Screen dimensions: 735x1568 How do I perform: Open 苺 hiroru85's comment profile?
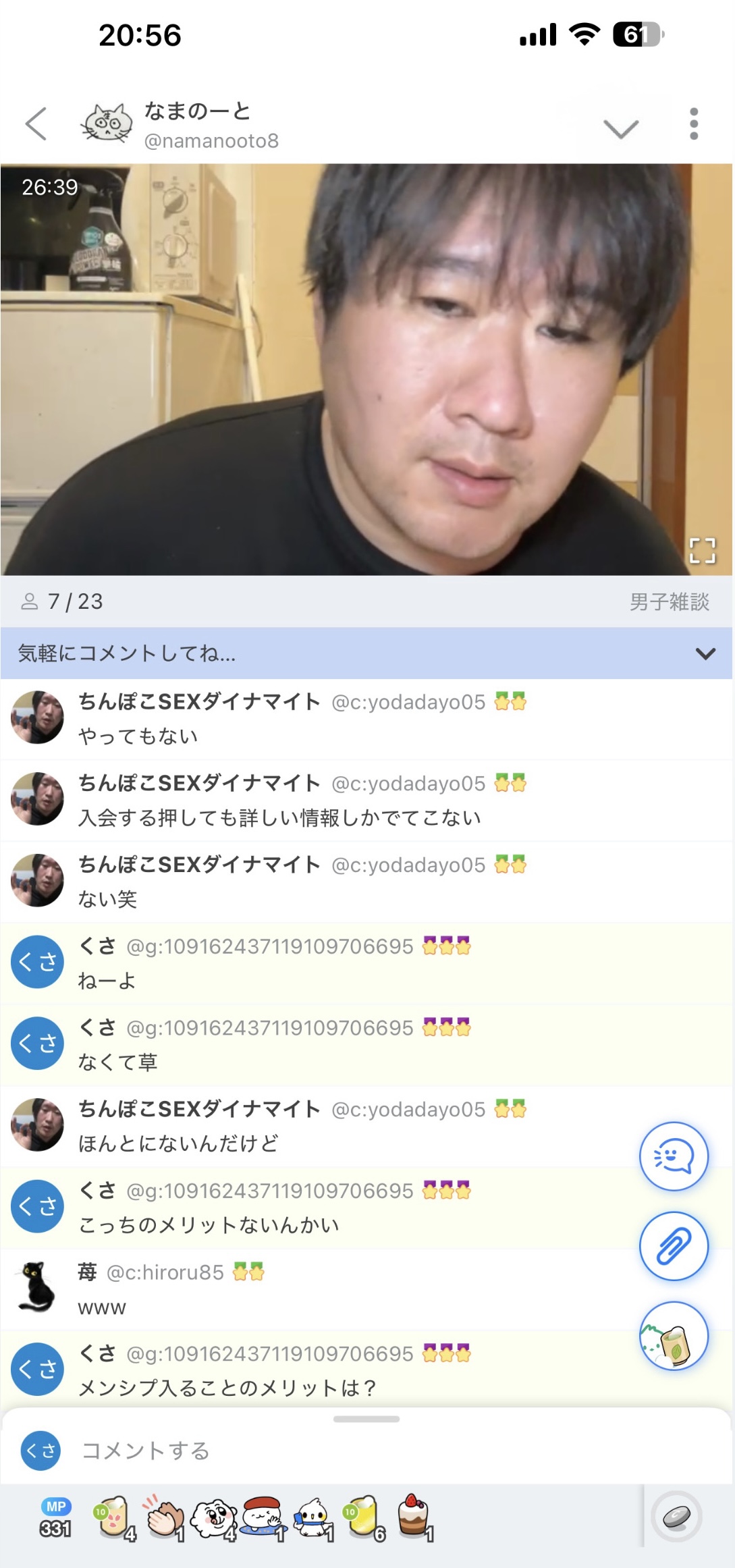tap(36, 1287)
